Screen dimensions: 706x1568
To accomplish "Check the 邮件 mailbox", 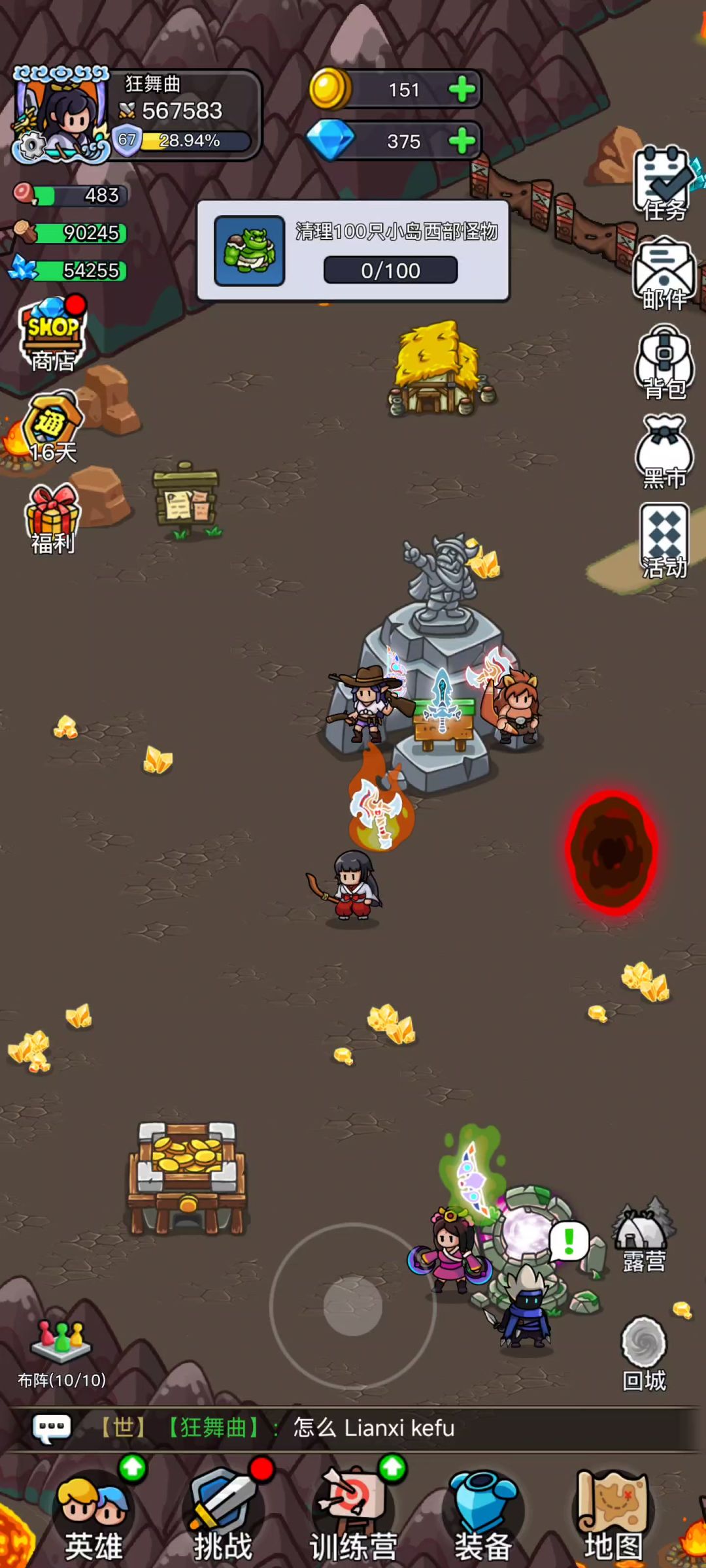I will click(x=665, y=274).
